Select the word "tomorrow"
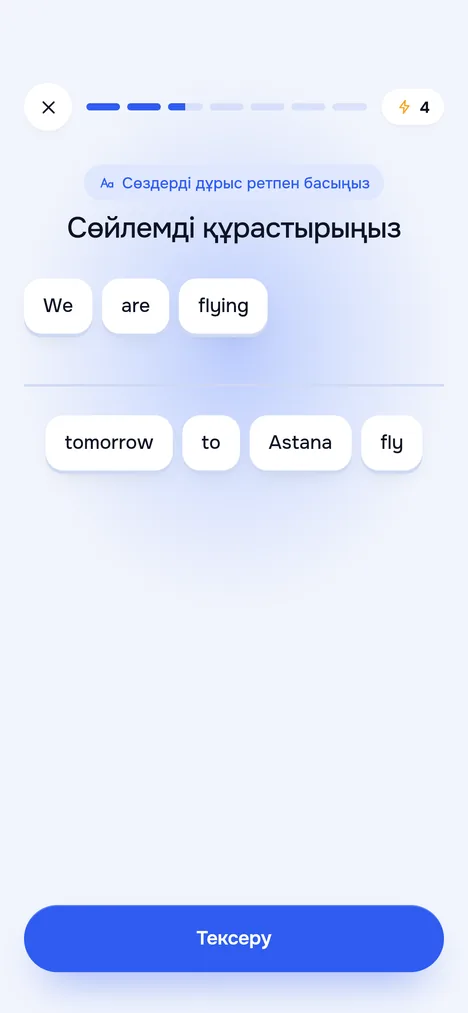Screen dimensions: 468x1013 (x=109, y=443)
